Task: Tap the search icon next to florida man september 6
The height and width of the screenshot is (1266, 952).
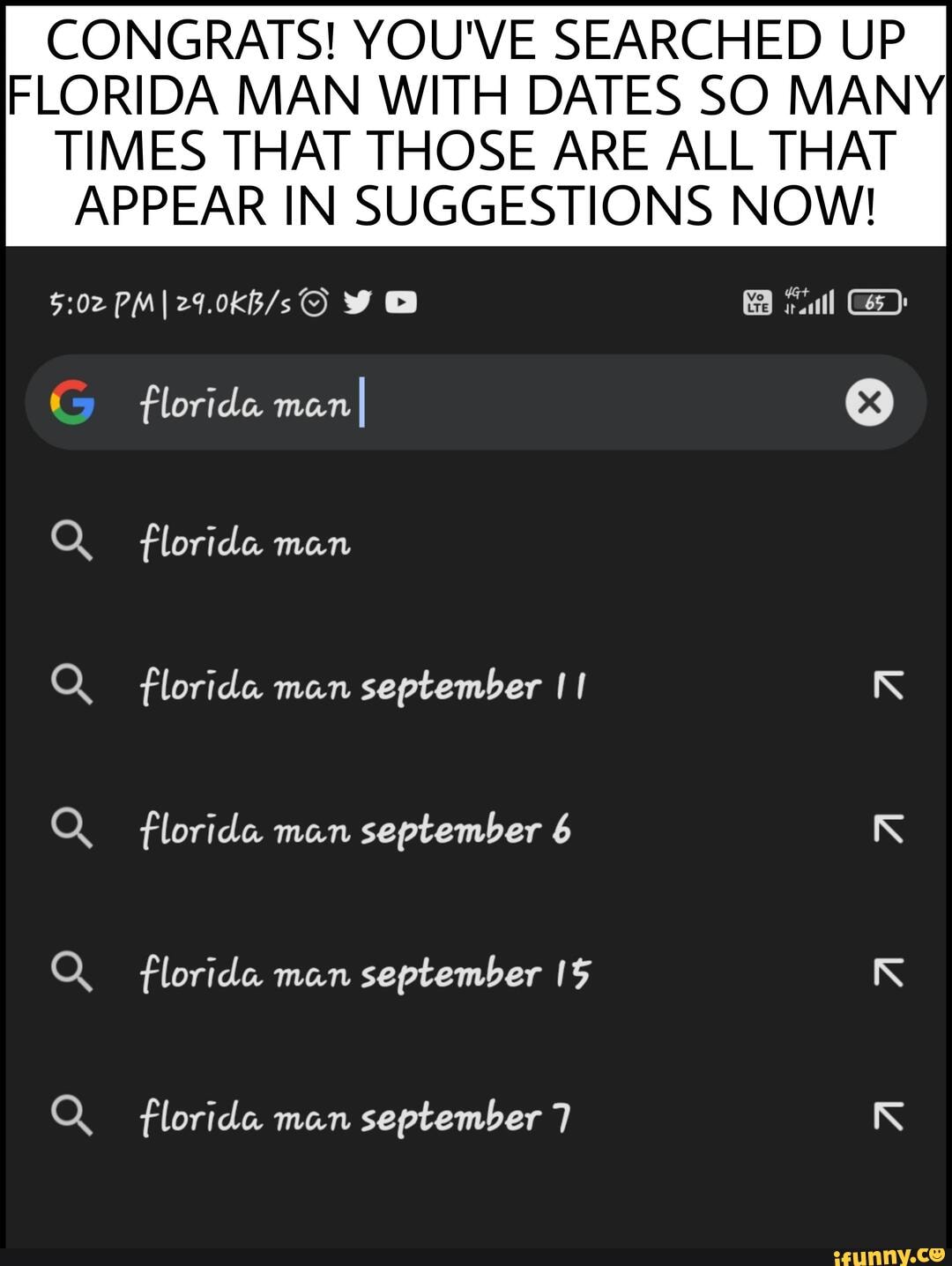Action: [72, 829]
